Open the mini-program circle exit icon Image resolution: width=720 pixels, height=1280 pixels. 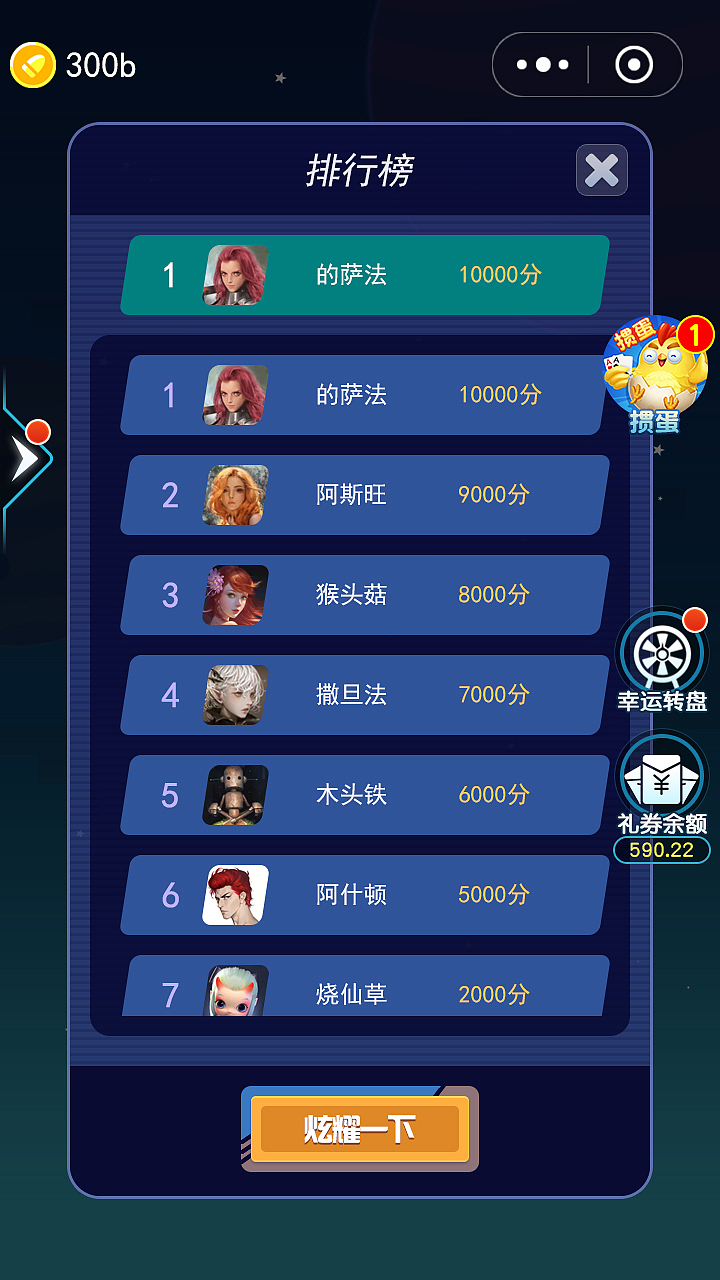tap(633, 64)
